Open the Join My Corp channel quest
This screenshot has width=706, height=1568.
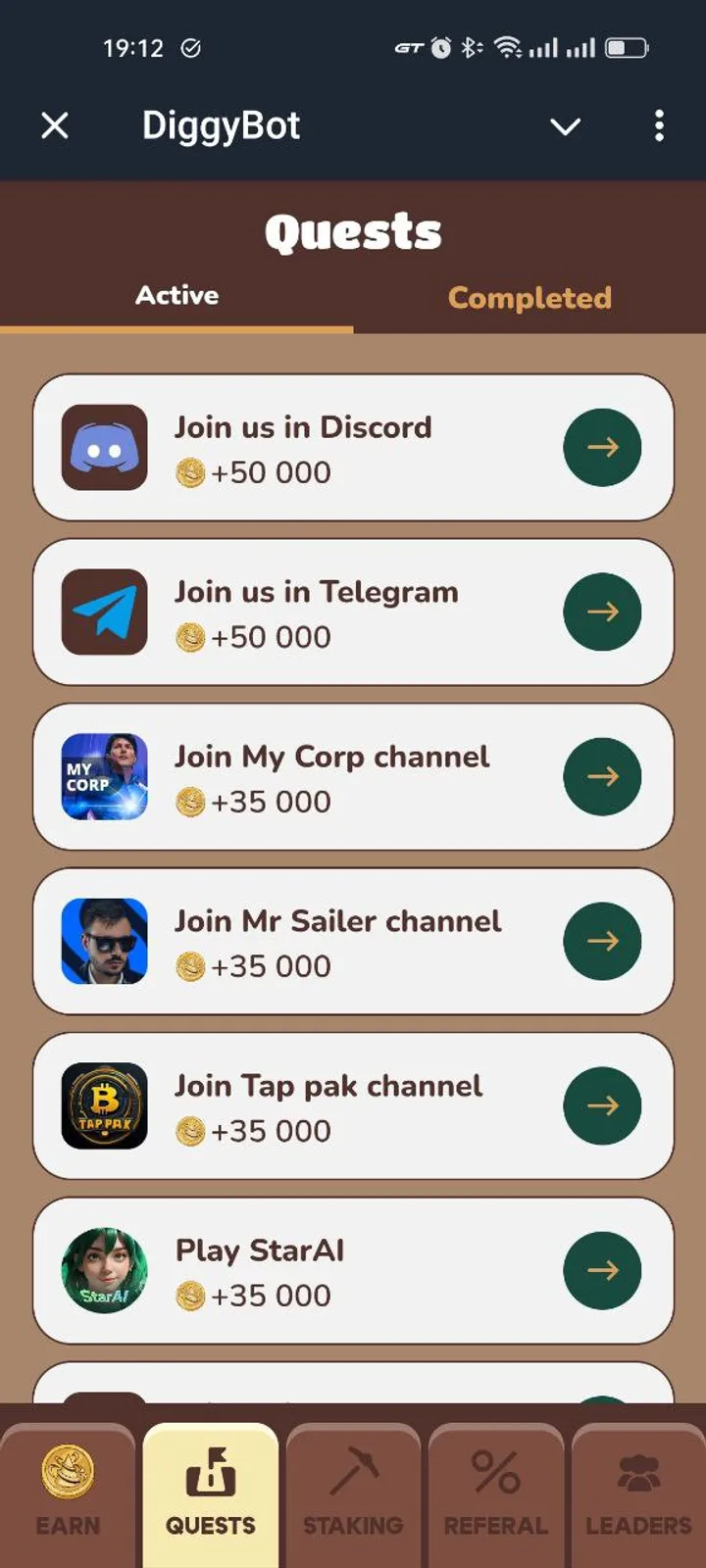(602, 776)
